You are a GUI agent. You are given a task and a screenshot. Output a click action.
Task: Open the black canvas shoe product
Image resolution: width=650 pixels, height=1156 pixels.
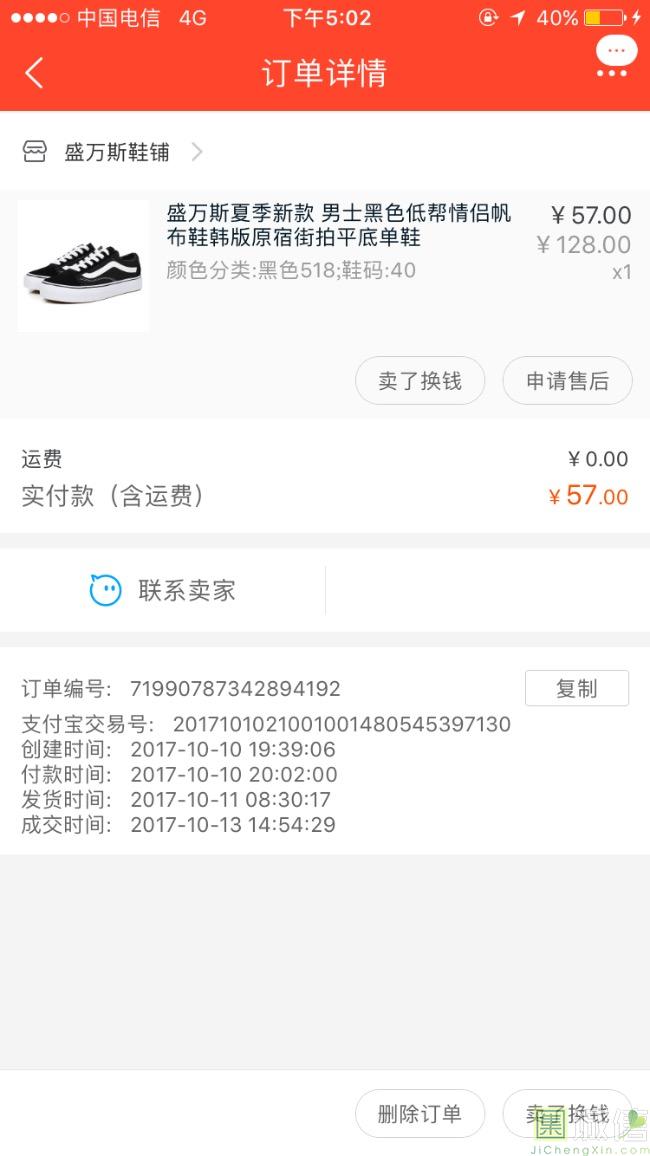[x=84, y=265]
